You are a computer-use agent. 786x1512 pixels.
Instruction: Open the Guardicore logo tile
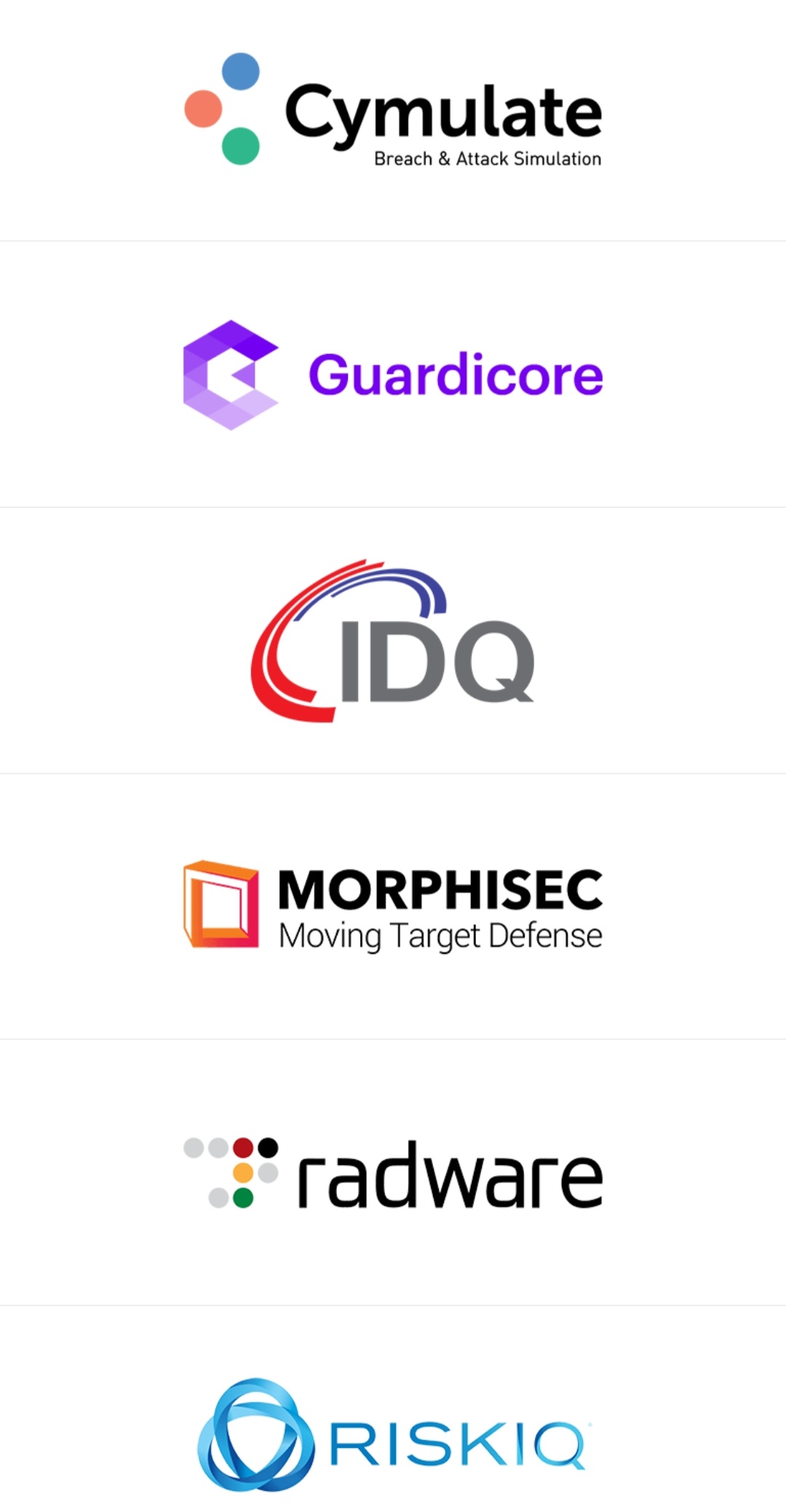coord(393,375)
